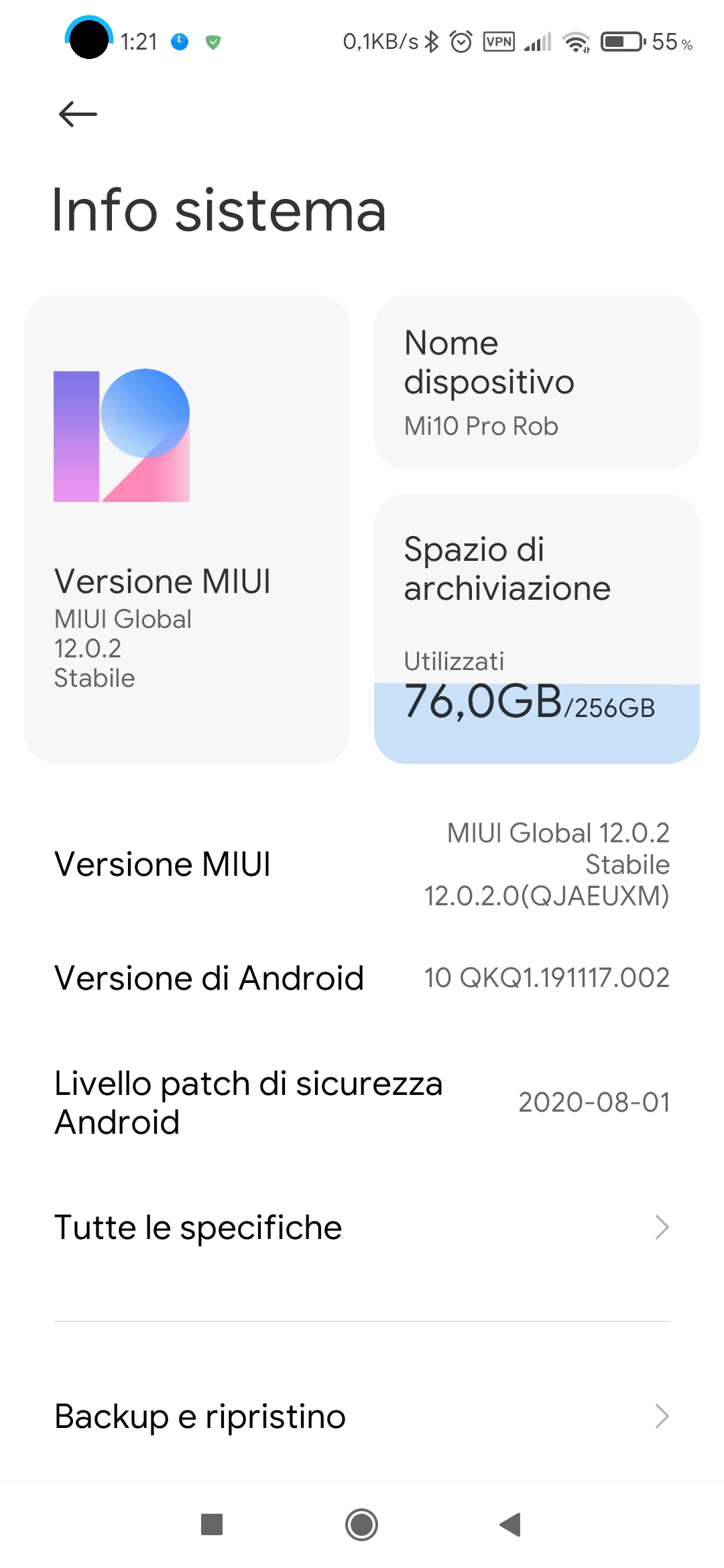Image resolution: width=724 pixels, height=1568 pixels.
Task: Go to the home screen via navigation bar
Action: coord(362,1524)
